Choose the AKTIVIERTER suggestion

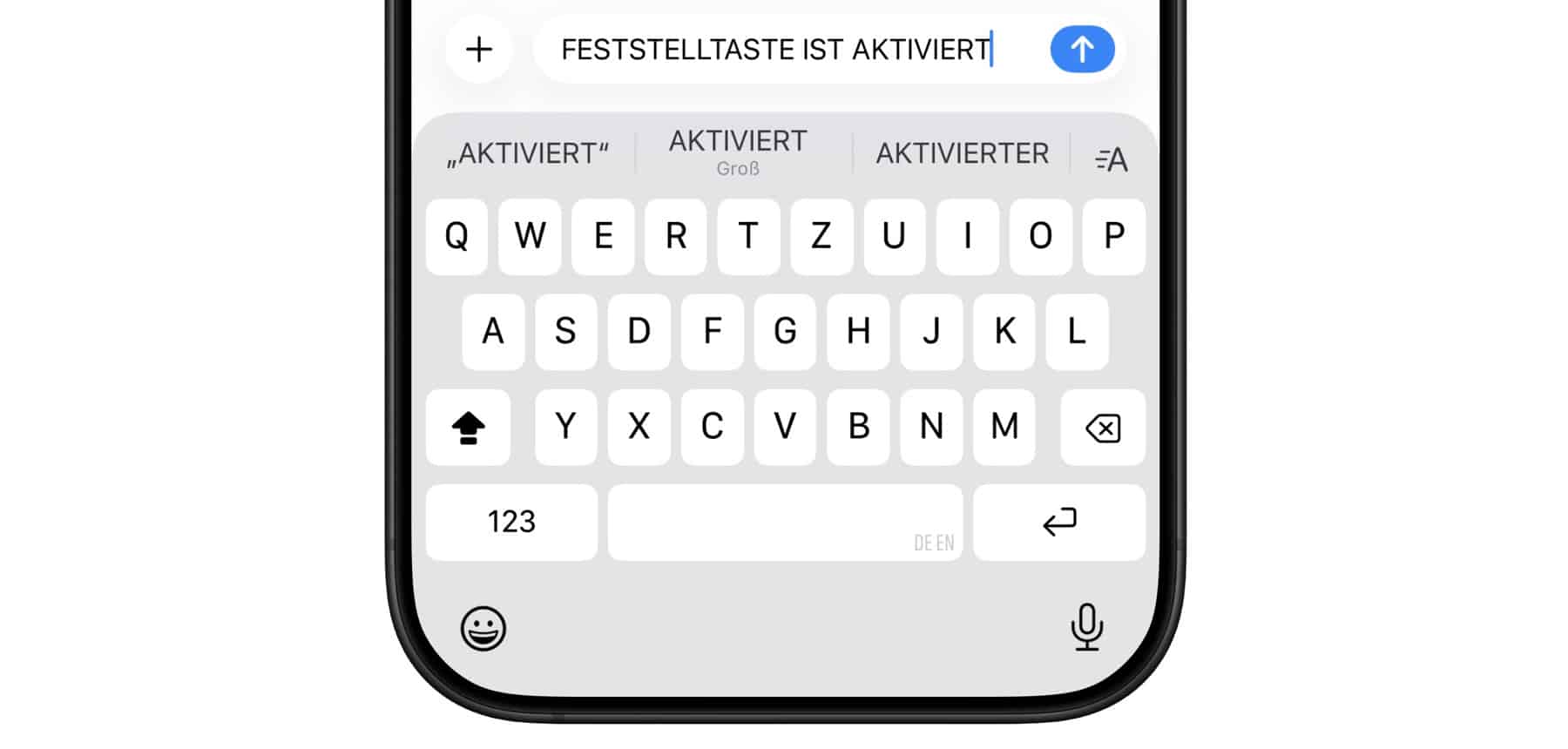click(962, 153)
